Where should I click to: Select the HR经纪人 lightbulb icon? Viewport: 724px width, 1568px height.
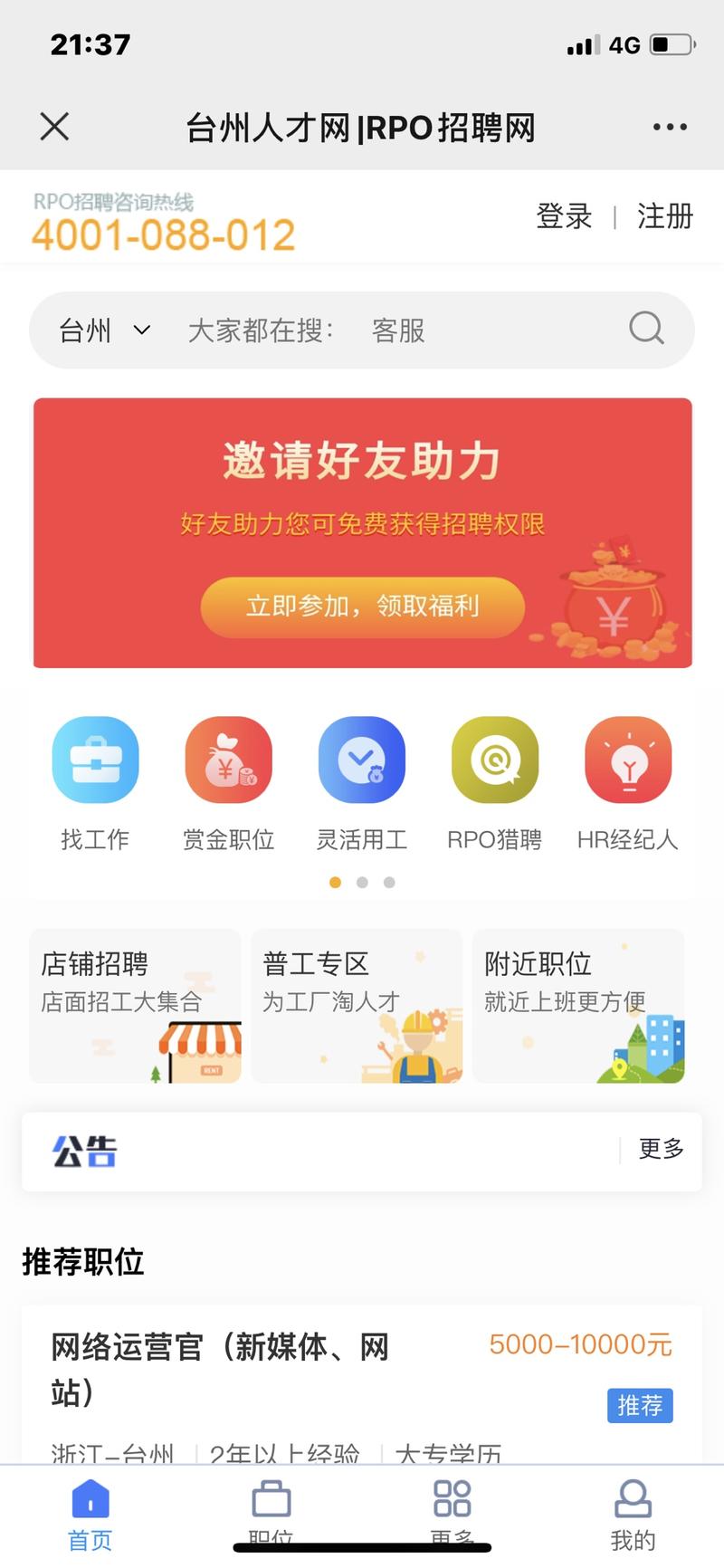[628, 760]
